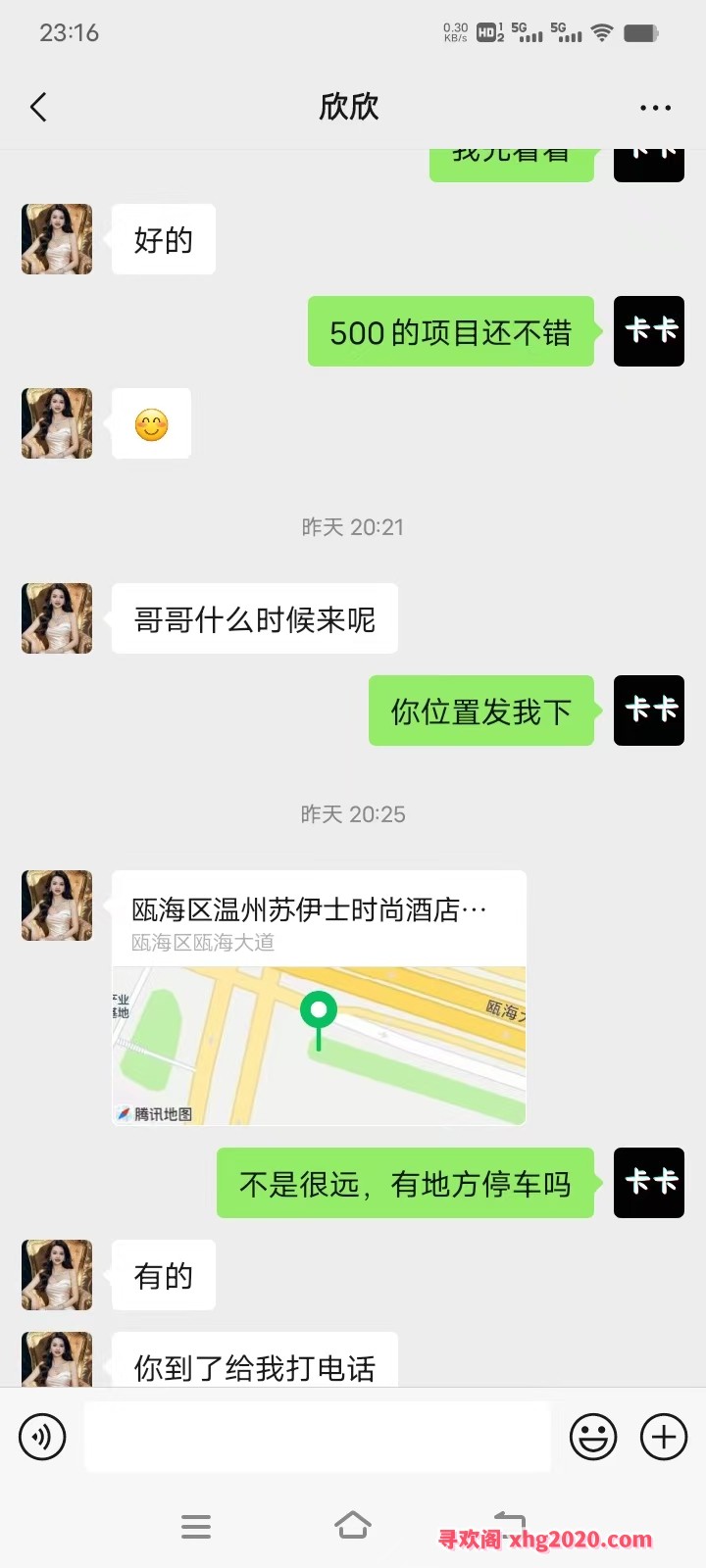Screen dimensions: 706x1568
Task: Open 卡卡's avatar beside 你位置发我下
Action: click(x=649, y=710)
